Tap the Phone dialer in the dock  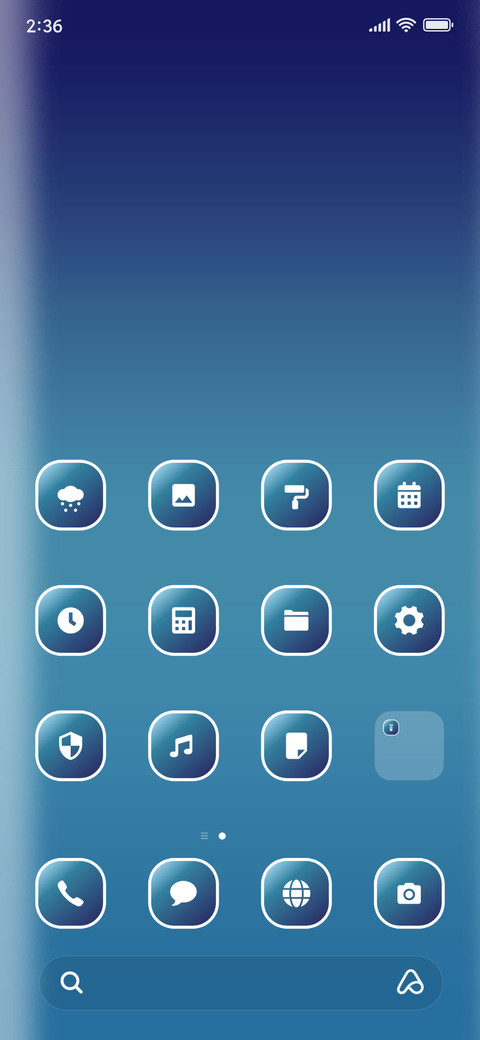pos(70,893)
